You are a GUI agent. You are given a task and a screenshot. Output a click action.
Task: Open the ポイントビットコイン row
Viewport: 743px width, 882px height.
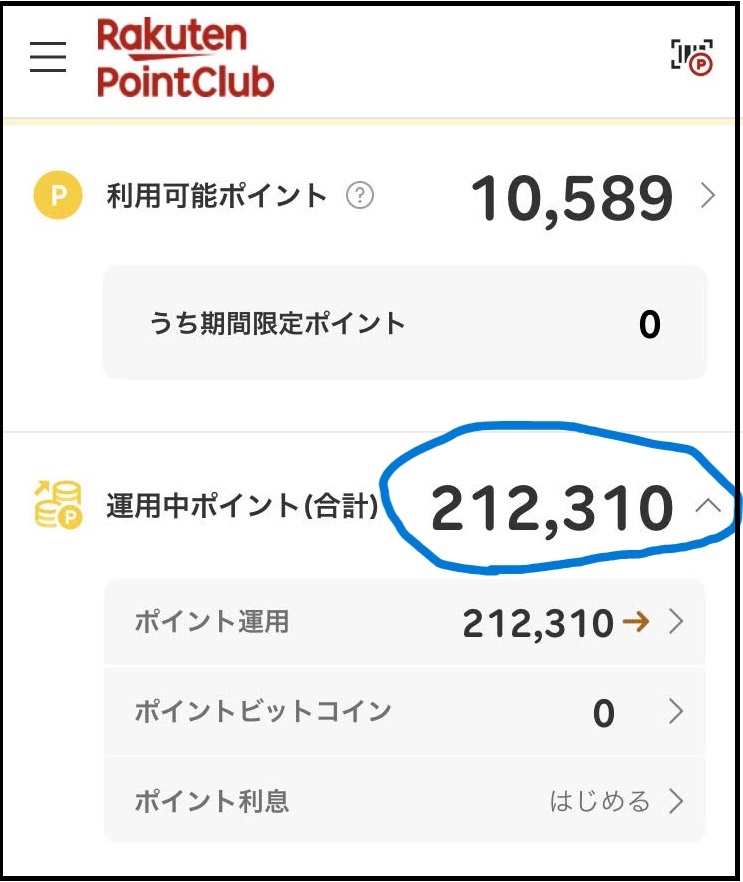pyautogui.click(x=405, y=712)
